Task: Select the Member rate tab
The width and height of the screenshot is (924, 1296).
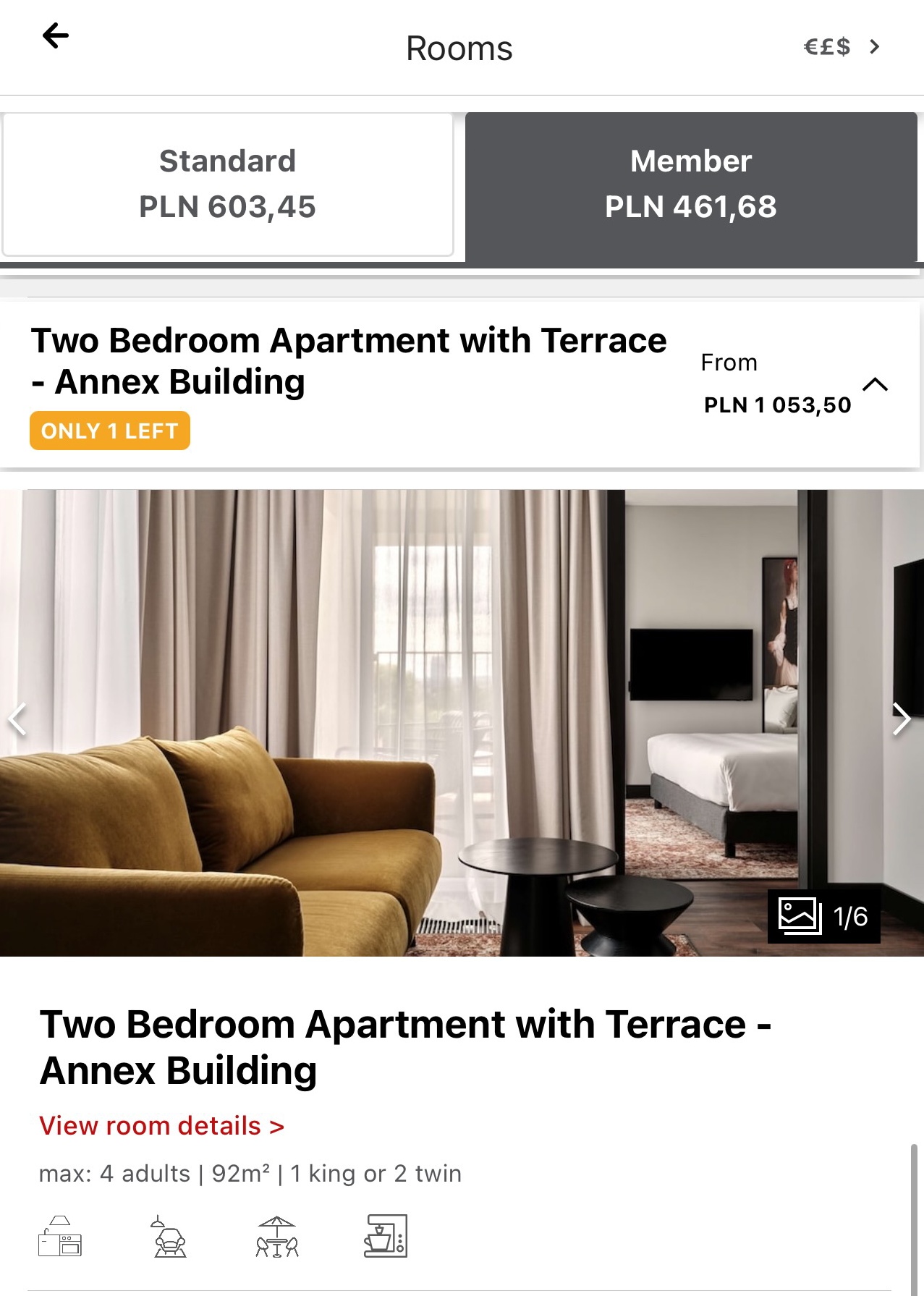Action: point(691,185)
